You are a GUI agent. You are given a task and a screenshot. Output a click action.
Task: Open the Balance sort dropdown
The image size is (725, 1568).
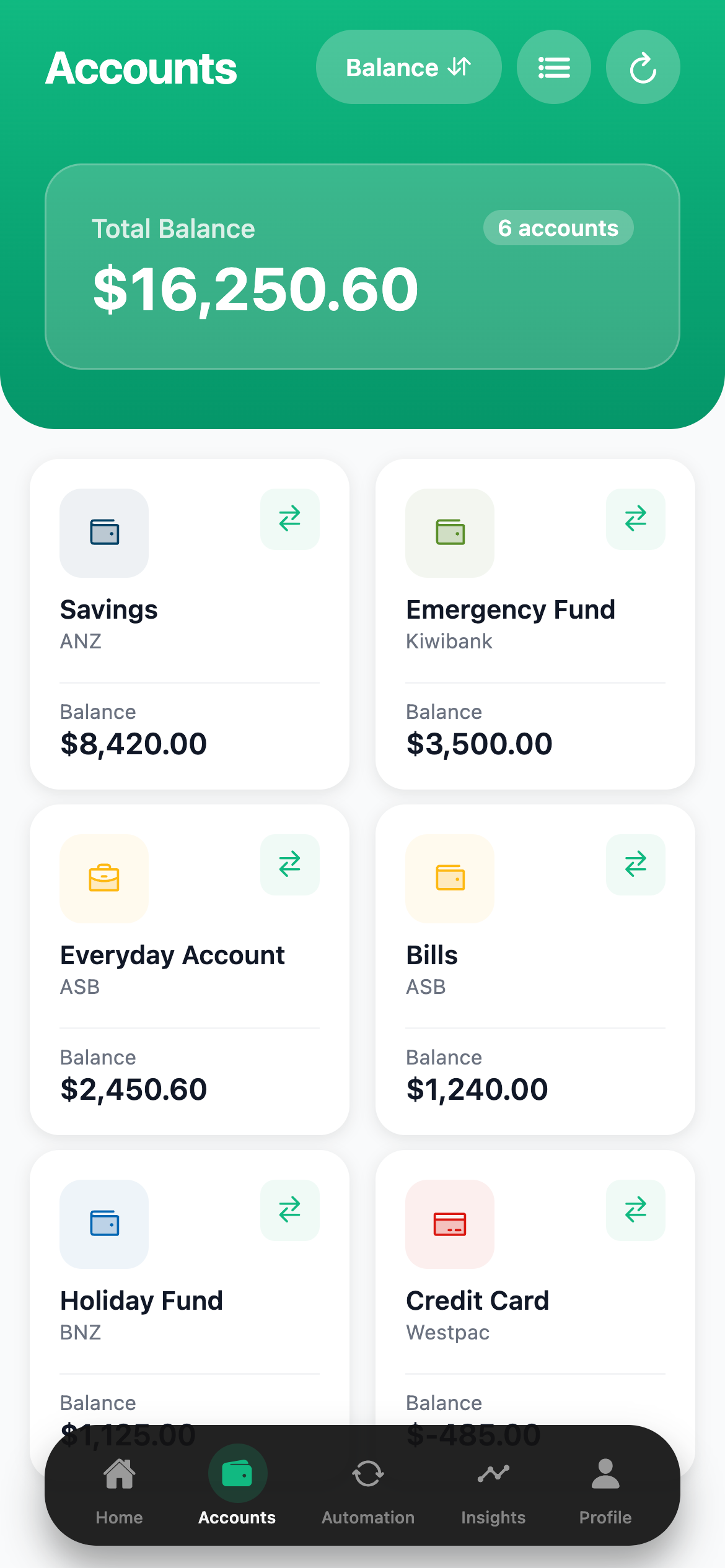pos(408,67)
